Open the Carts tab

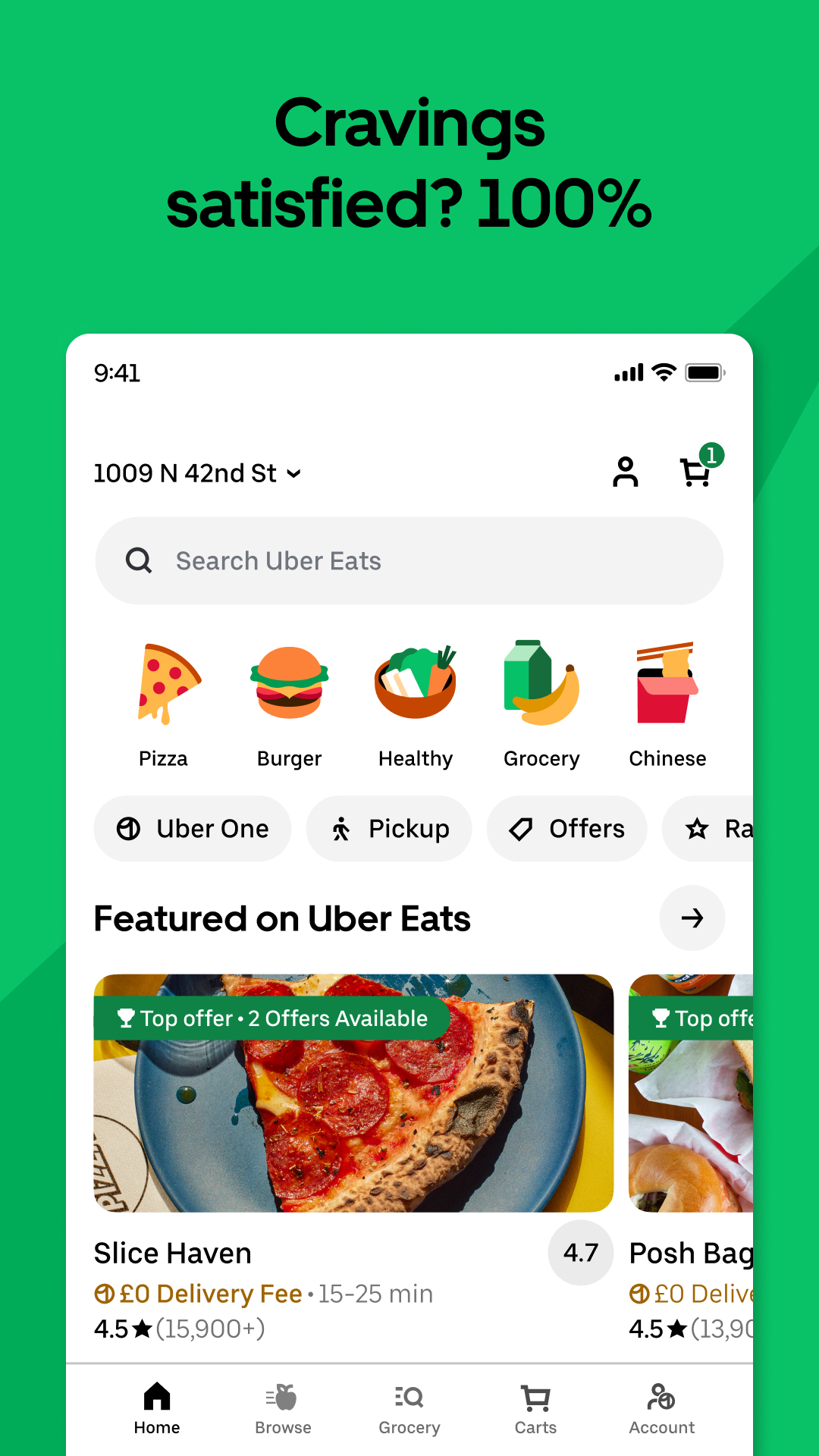point(535,1409)
